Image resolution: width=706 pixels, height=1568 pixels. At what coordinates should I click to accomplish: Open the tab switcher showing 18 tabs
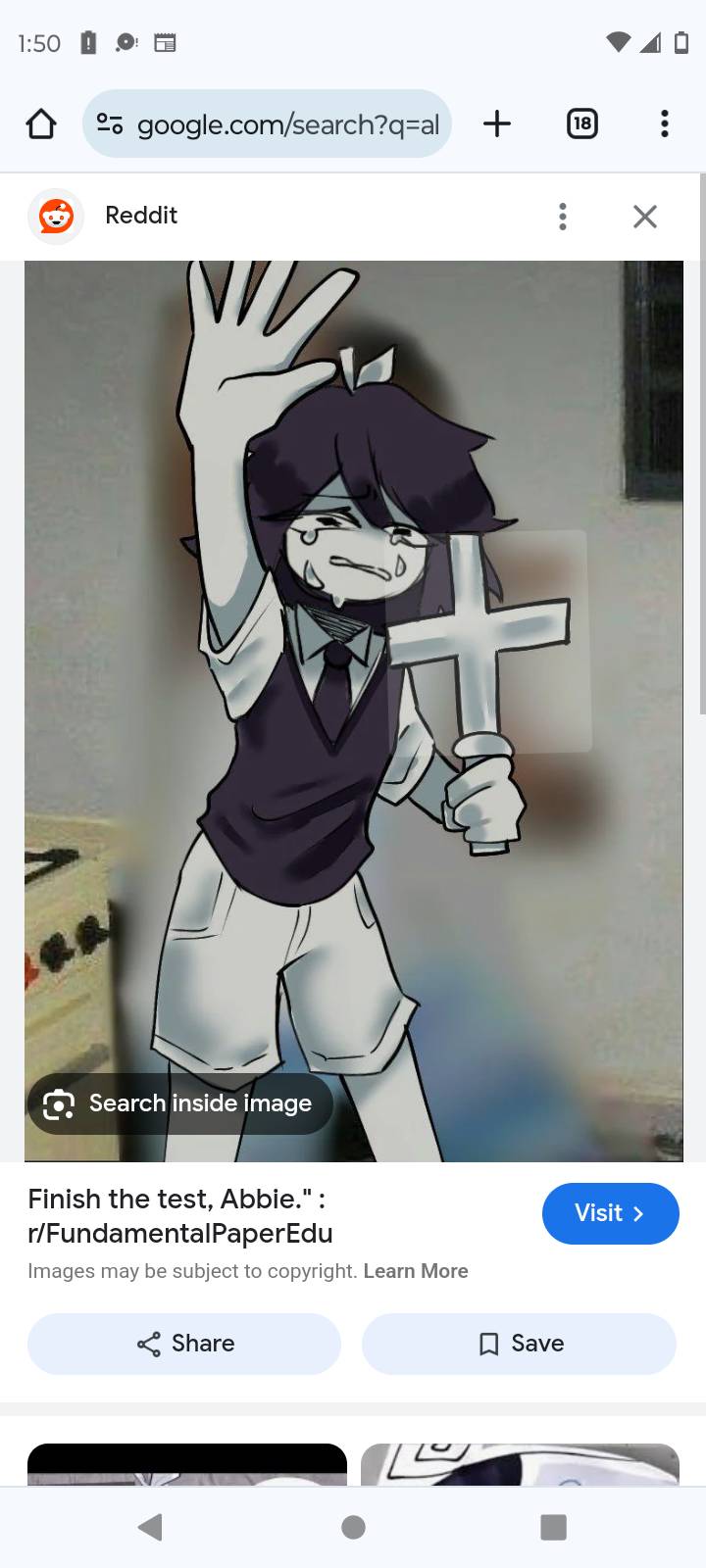pyautogui.click(x=581, y=123)
